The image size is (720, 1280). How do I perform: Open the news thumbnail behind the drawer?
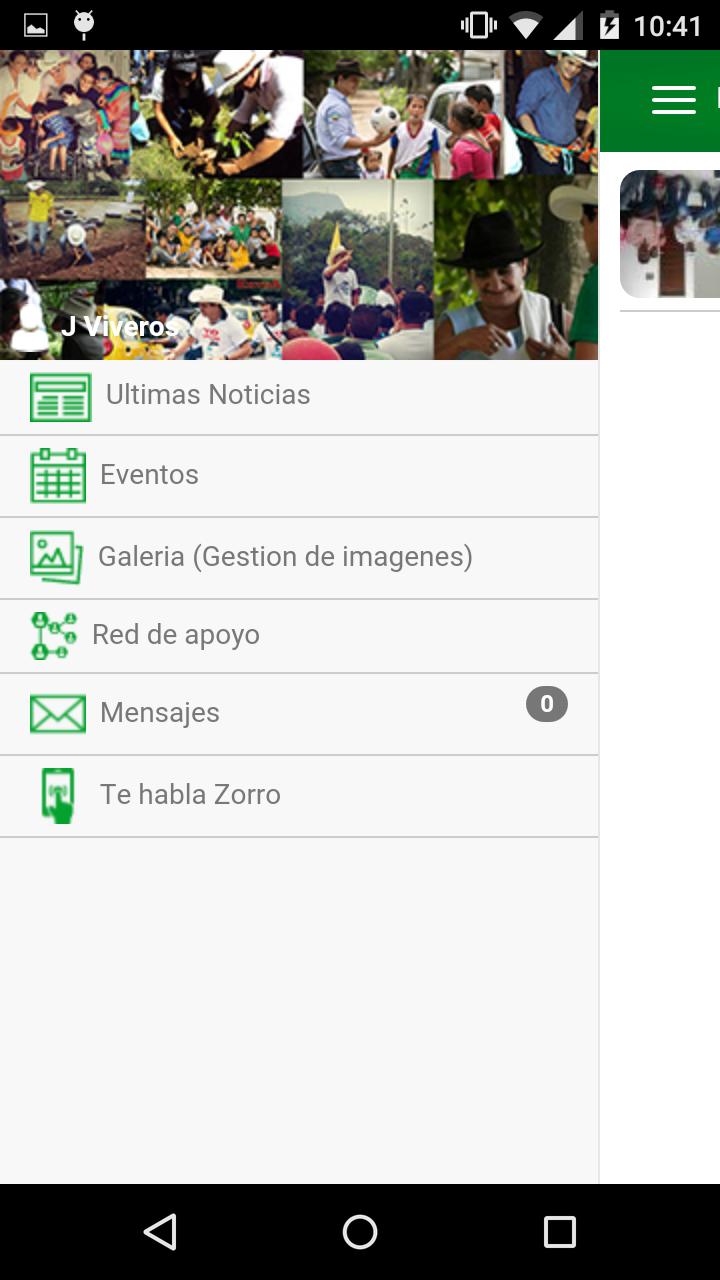click(x=670, y=234)
